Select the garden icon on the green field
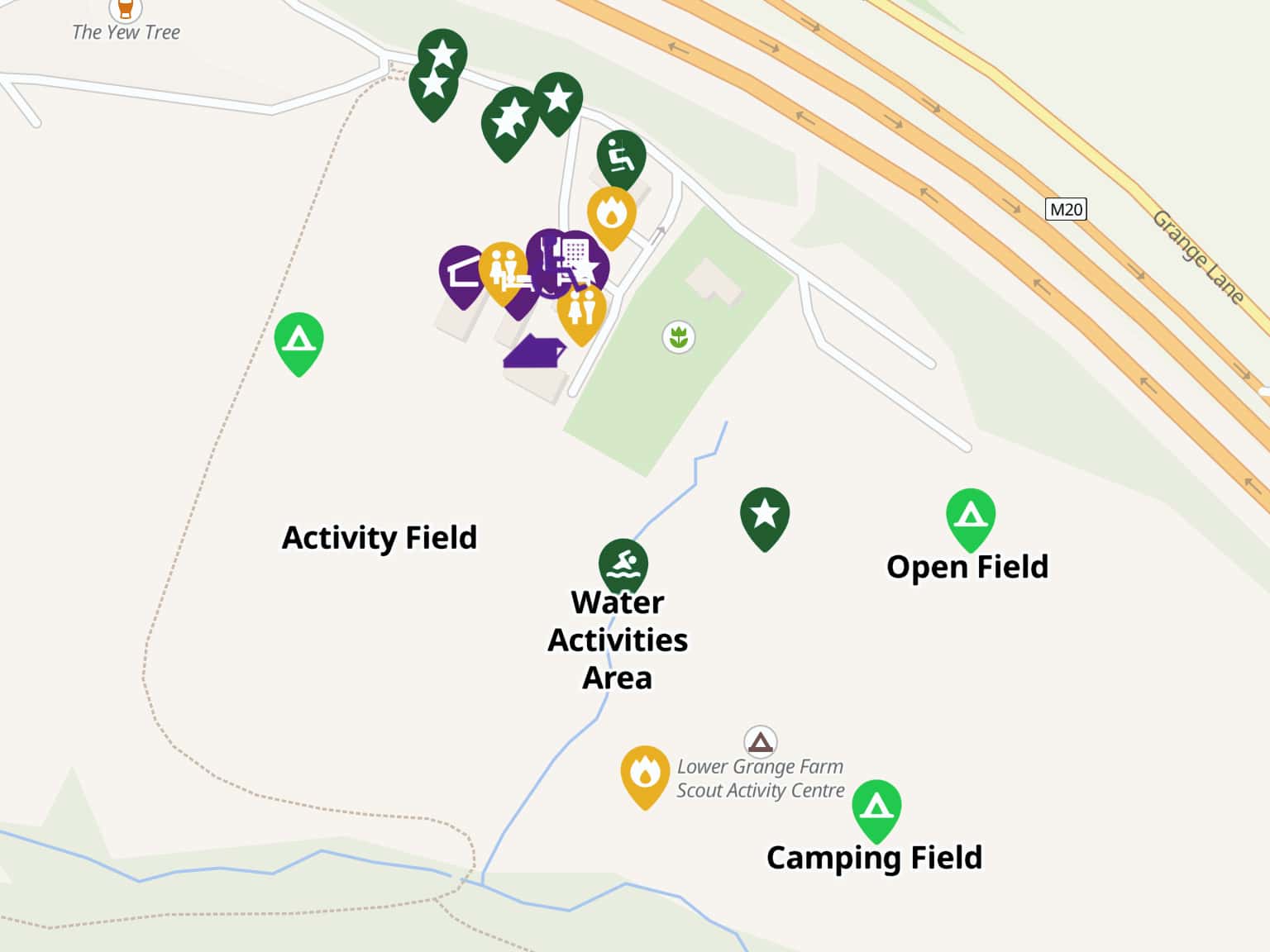The width and height of the screenshot is (1270, 952). click(x=679, y=337)
